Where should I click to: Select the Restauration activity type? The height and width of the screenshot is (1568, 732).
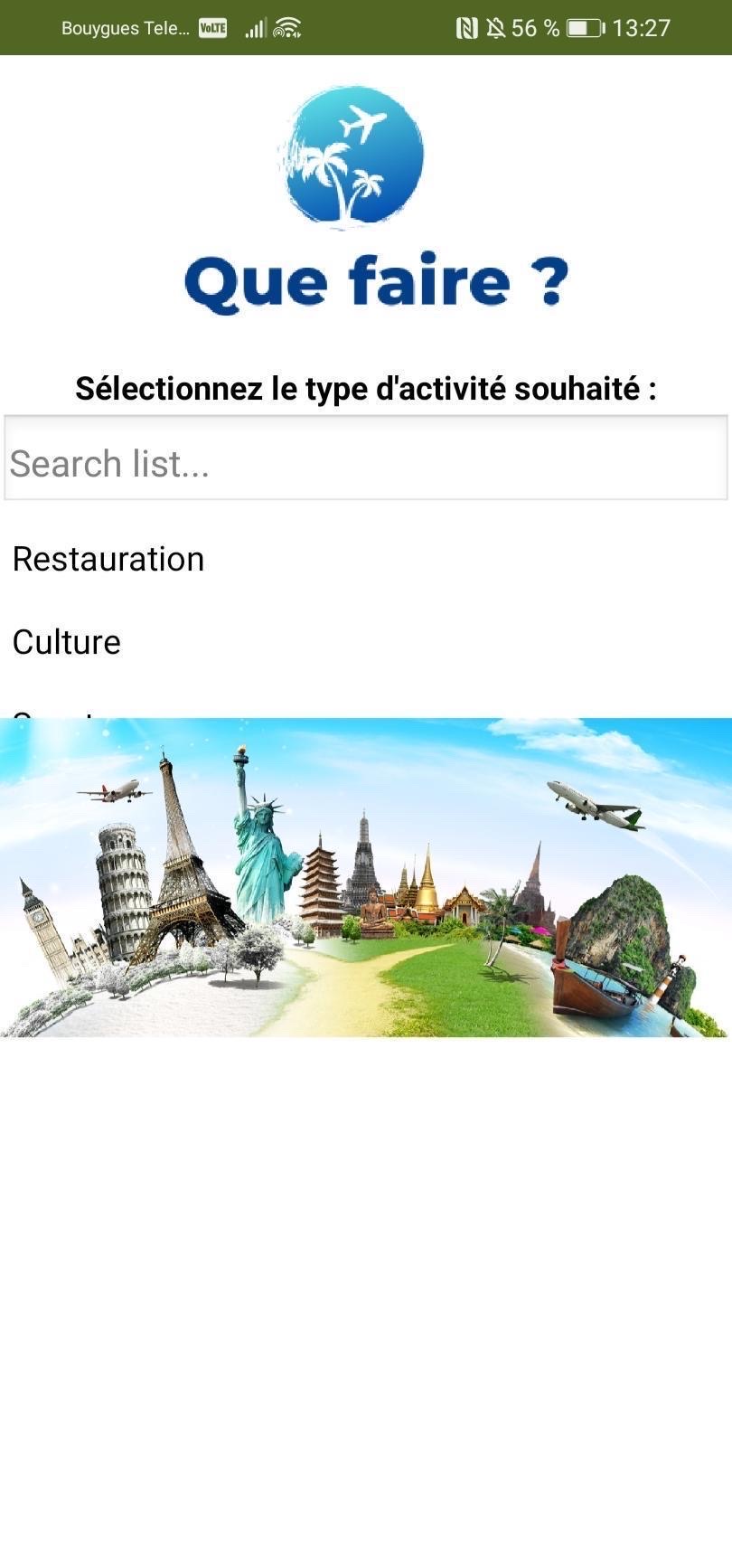tap(108, 559)
